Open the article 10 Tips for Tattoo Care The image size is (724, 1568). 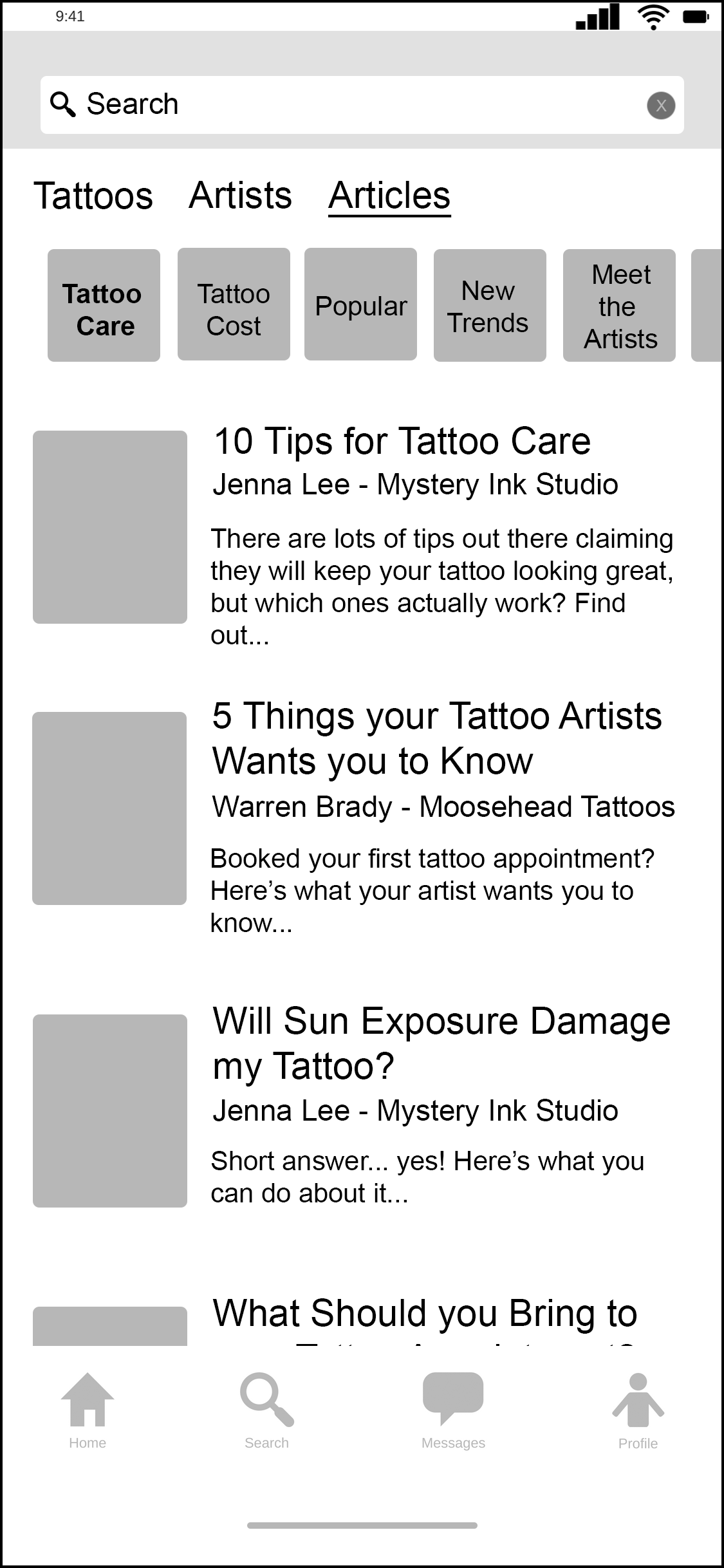402,442
